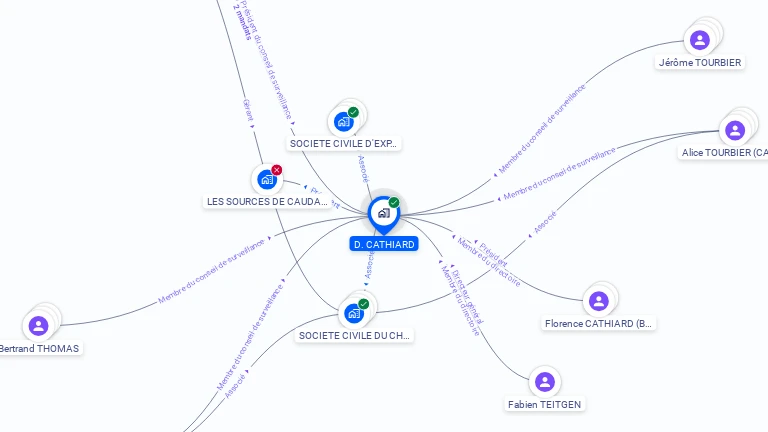This screenshot has width=768, height=432.
Task: Select the central D. CATHIARD company node
Action: pyautogui.click(x=383, y=213)
